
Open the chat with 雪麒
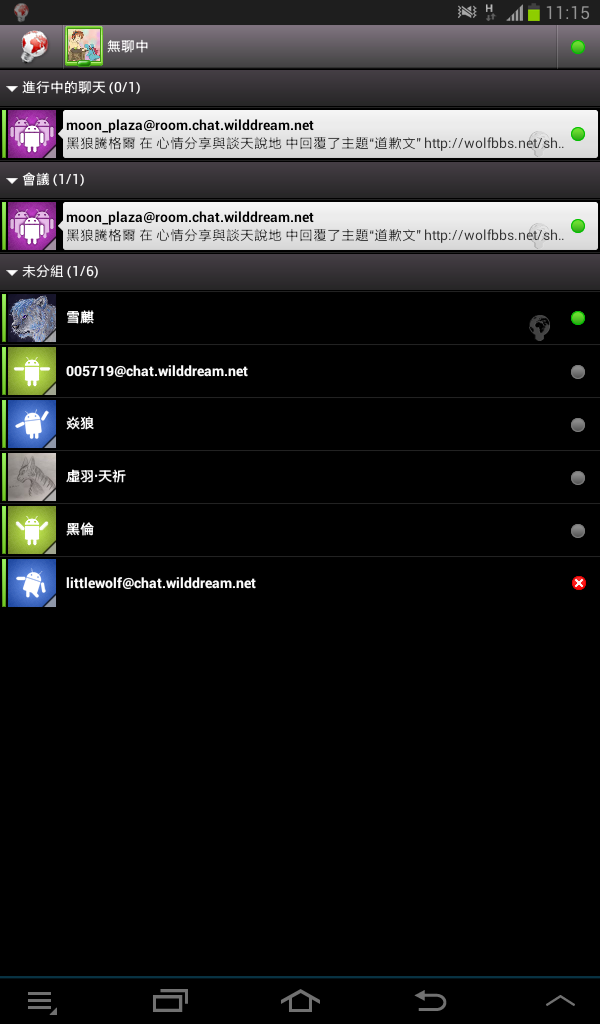pos(300,319)
